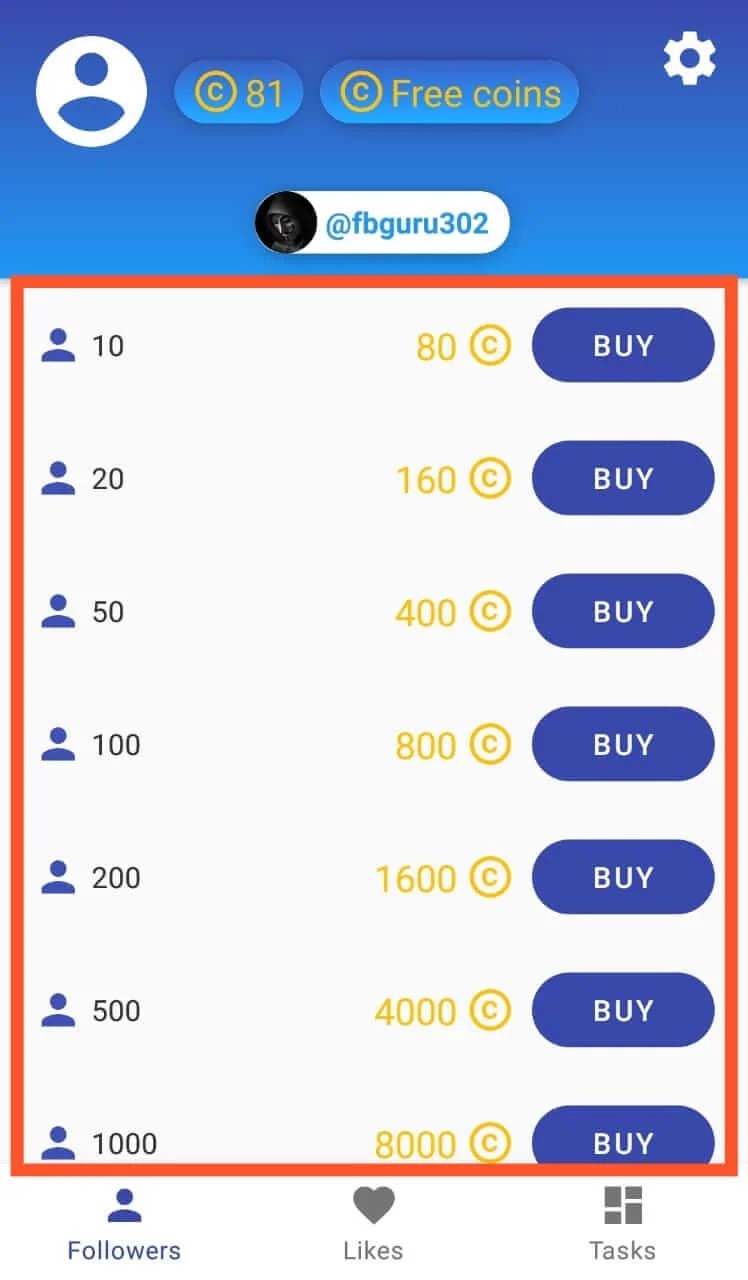The width and height of the screenshot is (748, 1280).
Task: Select the person icon next to 10 followers
Action: [x=58, y=345]
